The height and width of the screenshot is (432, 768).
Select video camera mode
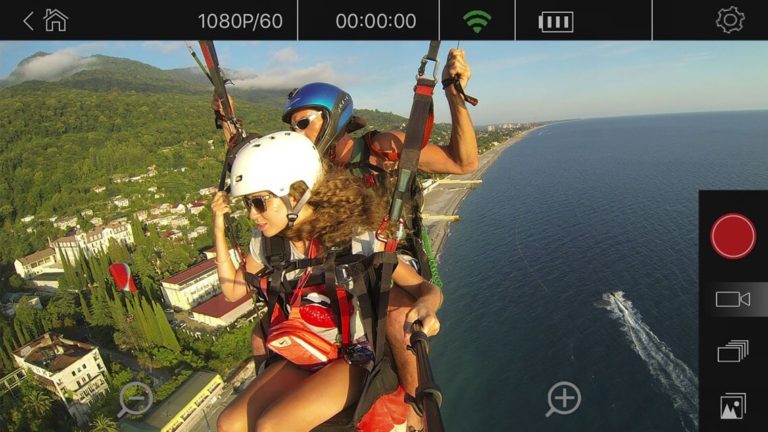click(x=733, y=299)
